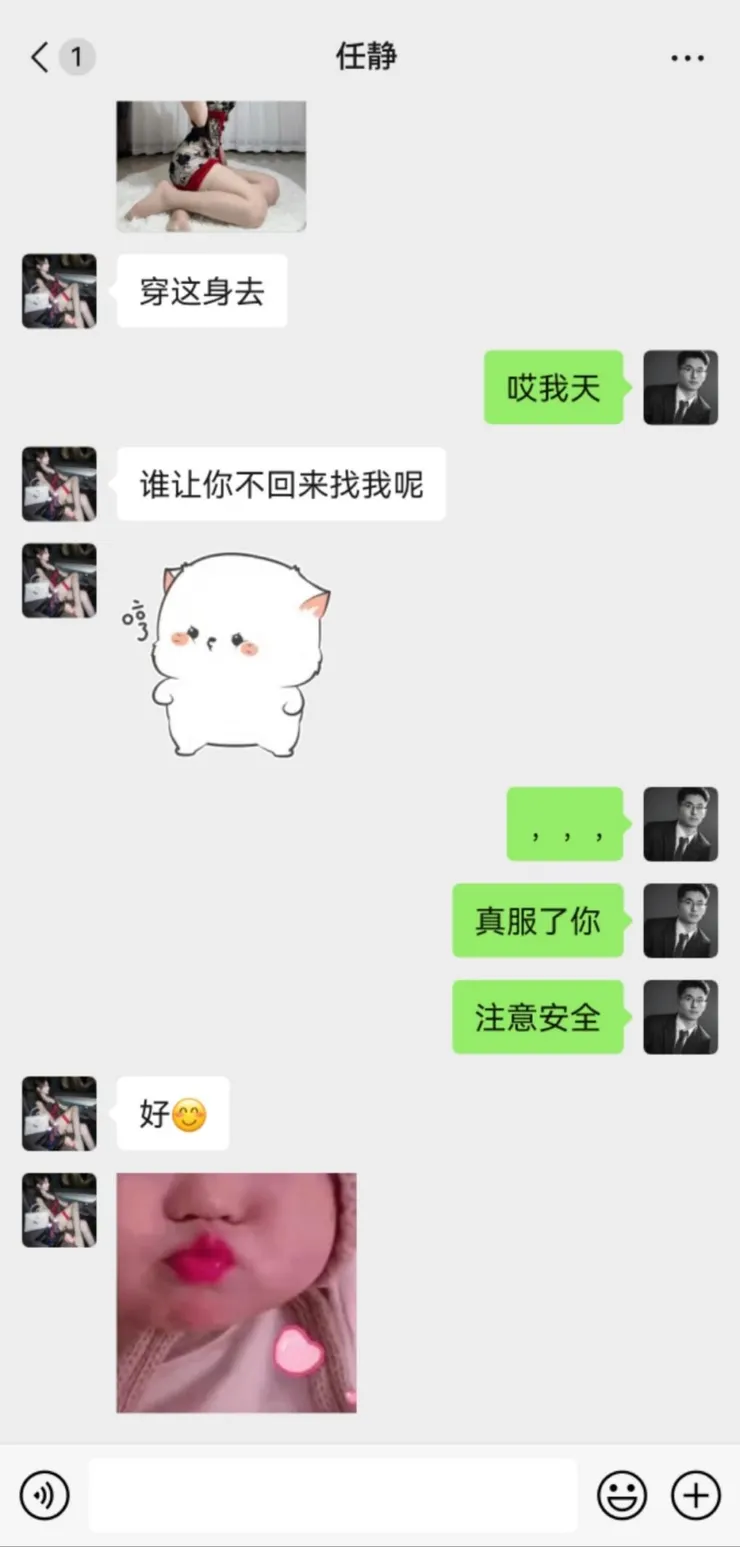Open the unread count badge near back arrow
Viewport: 740px width, 1547px height.
click(x=76, y=57)
